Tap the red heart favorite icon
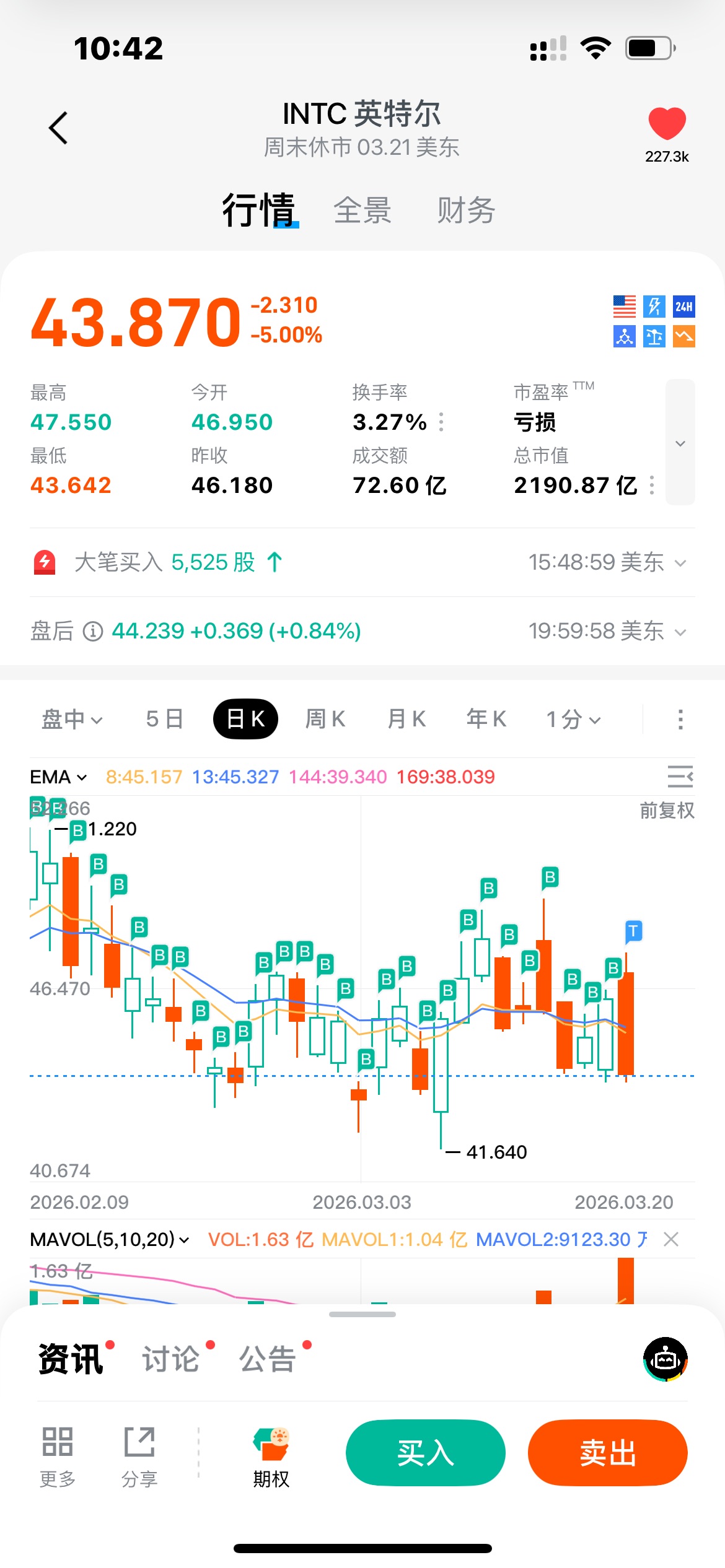This screenshot has width=725, height=1568. 667,123
